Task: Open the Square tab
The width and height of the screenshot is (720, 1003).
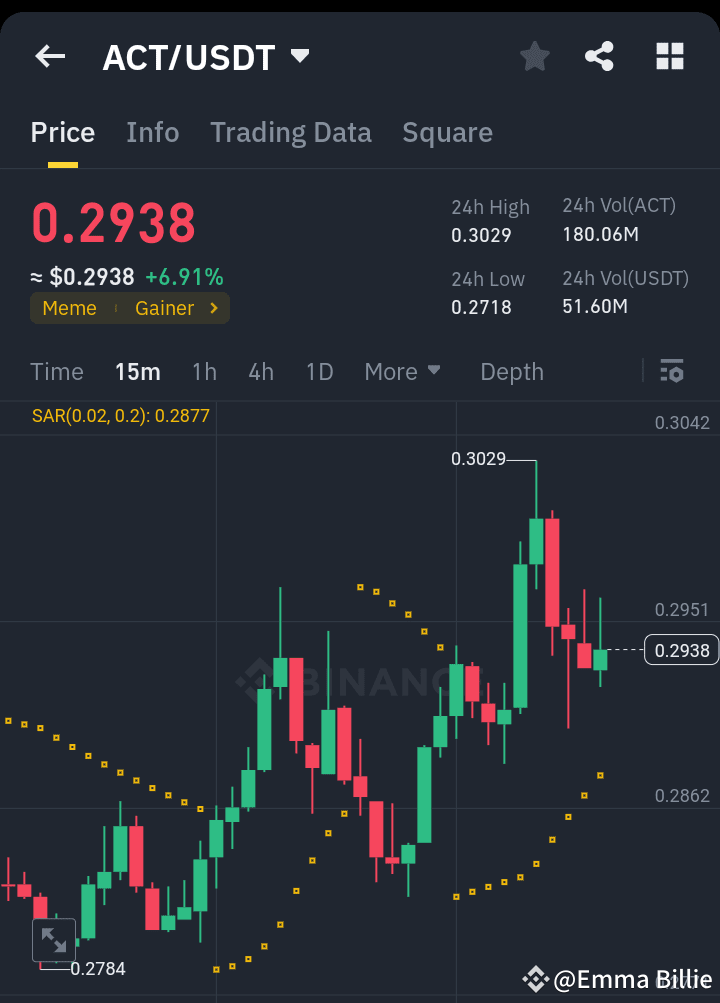Action: point(447,132)
